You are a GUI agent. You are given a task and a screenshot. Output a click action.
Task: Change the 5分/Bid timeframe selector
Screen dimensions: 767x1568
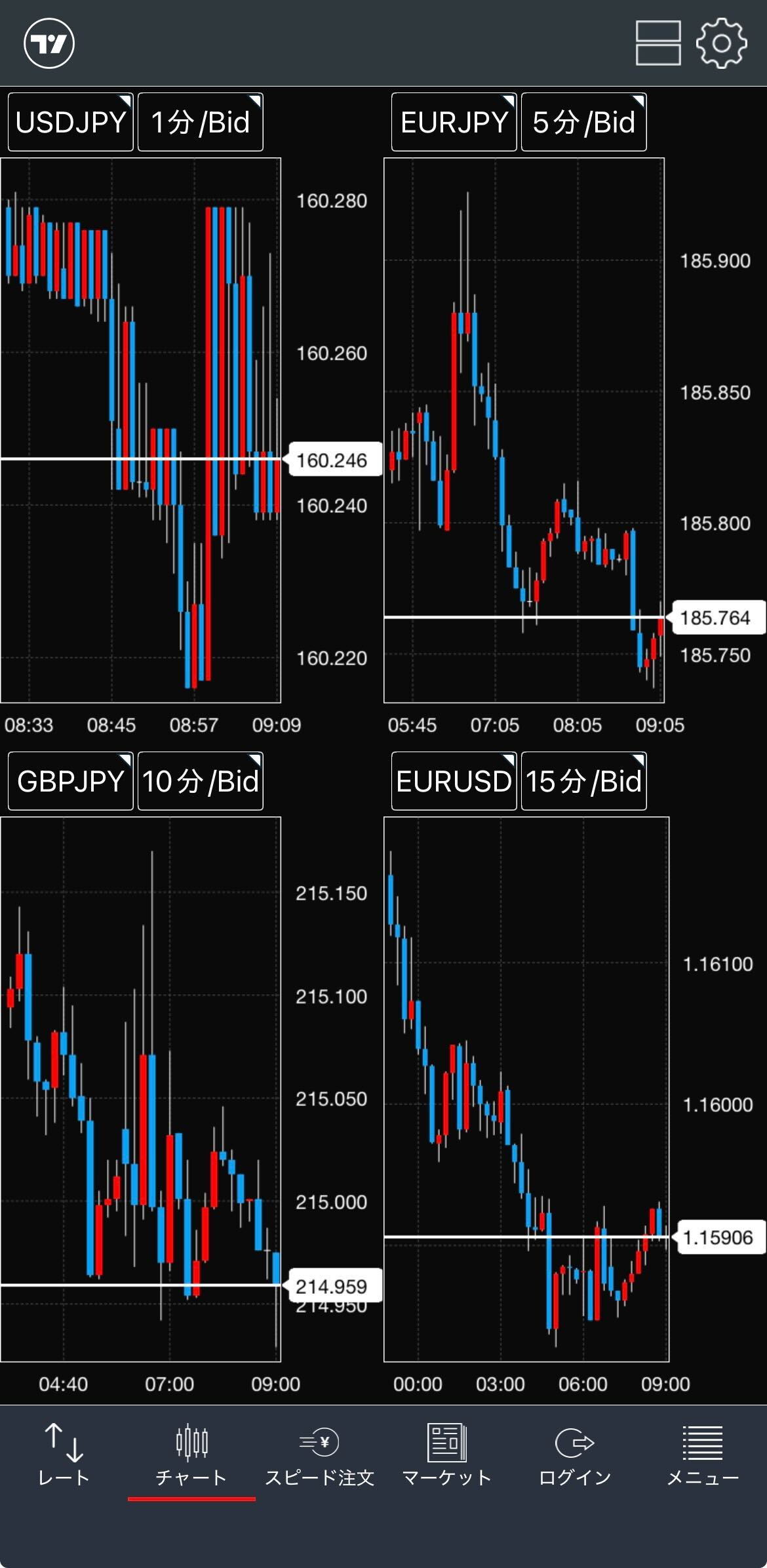584,122
